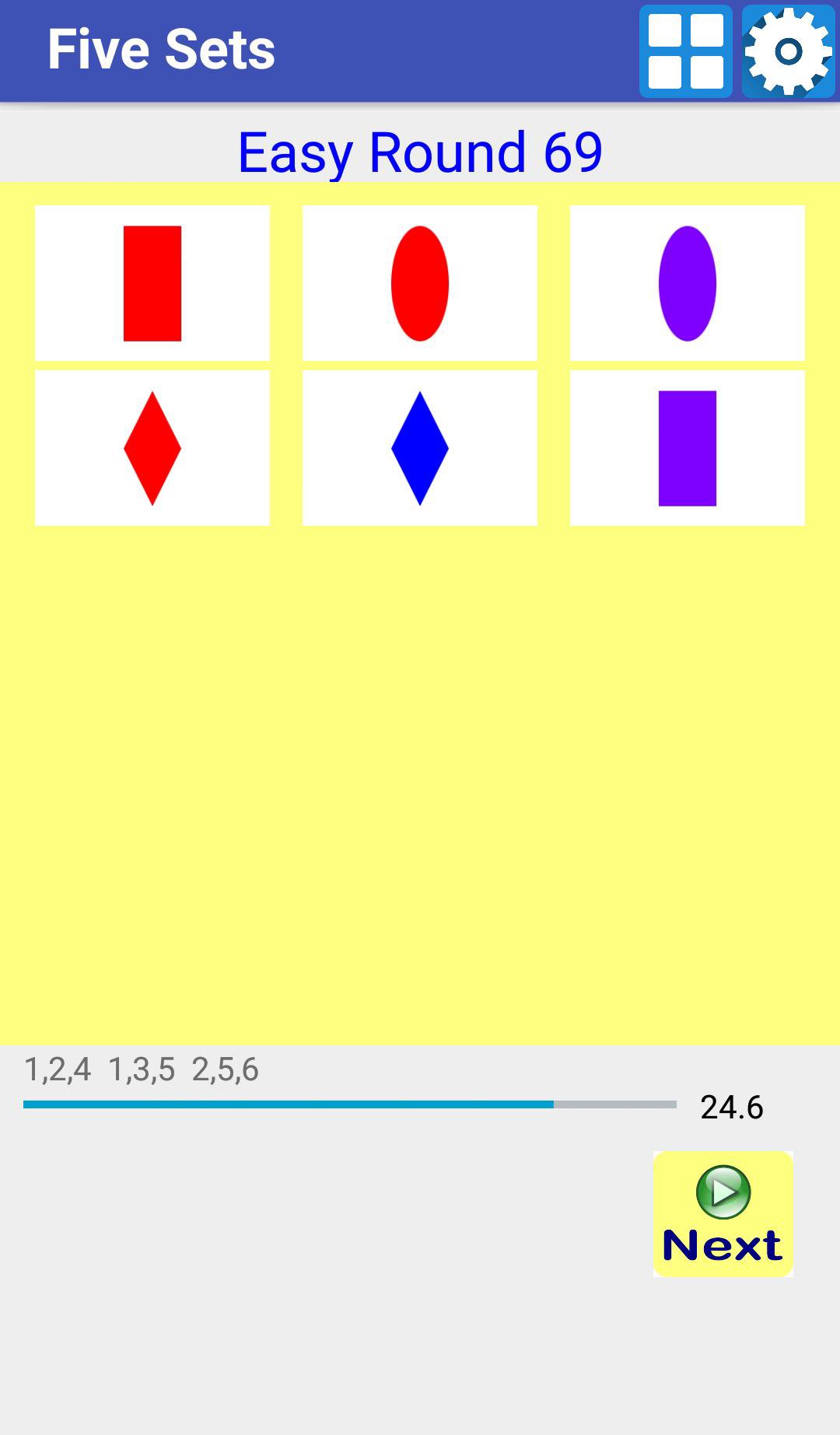Click the answer set 2,5,6
Viewport: 840px width, 1435px height.
[x=227, y=1070]
